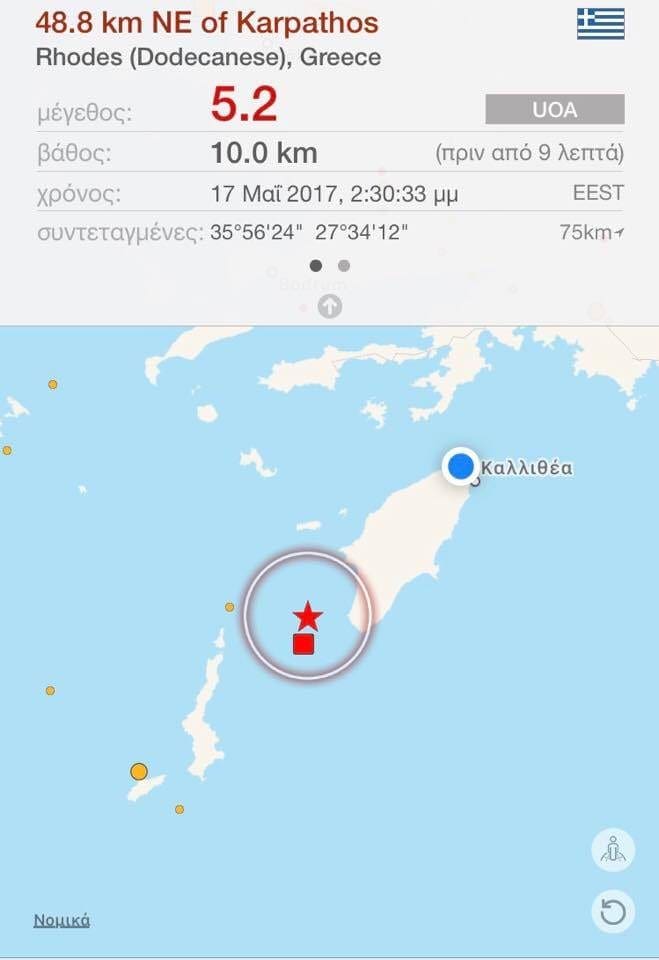Tap the blue location dot near Καλλιθέα
The height and width of the screenshot is (960, 659).
coord(460,466)
